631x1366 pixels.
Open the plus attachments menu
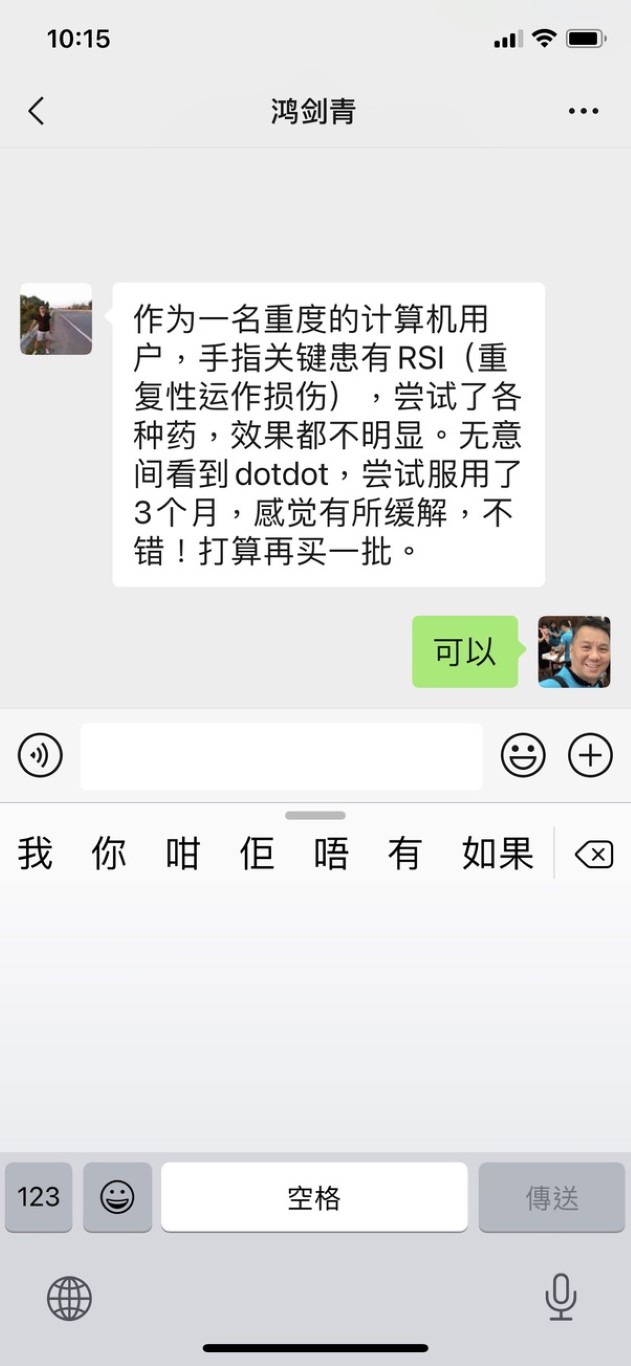(590, 755)
